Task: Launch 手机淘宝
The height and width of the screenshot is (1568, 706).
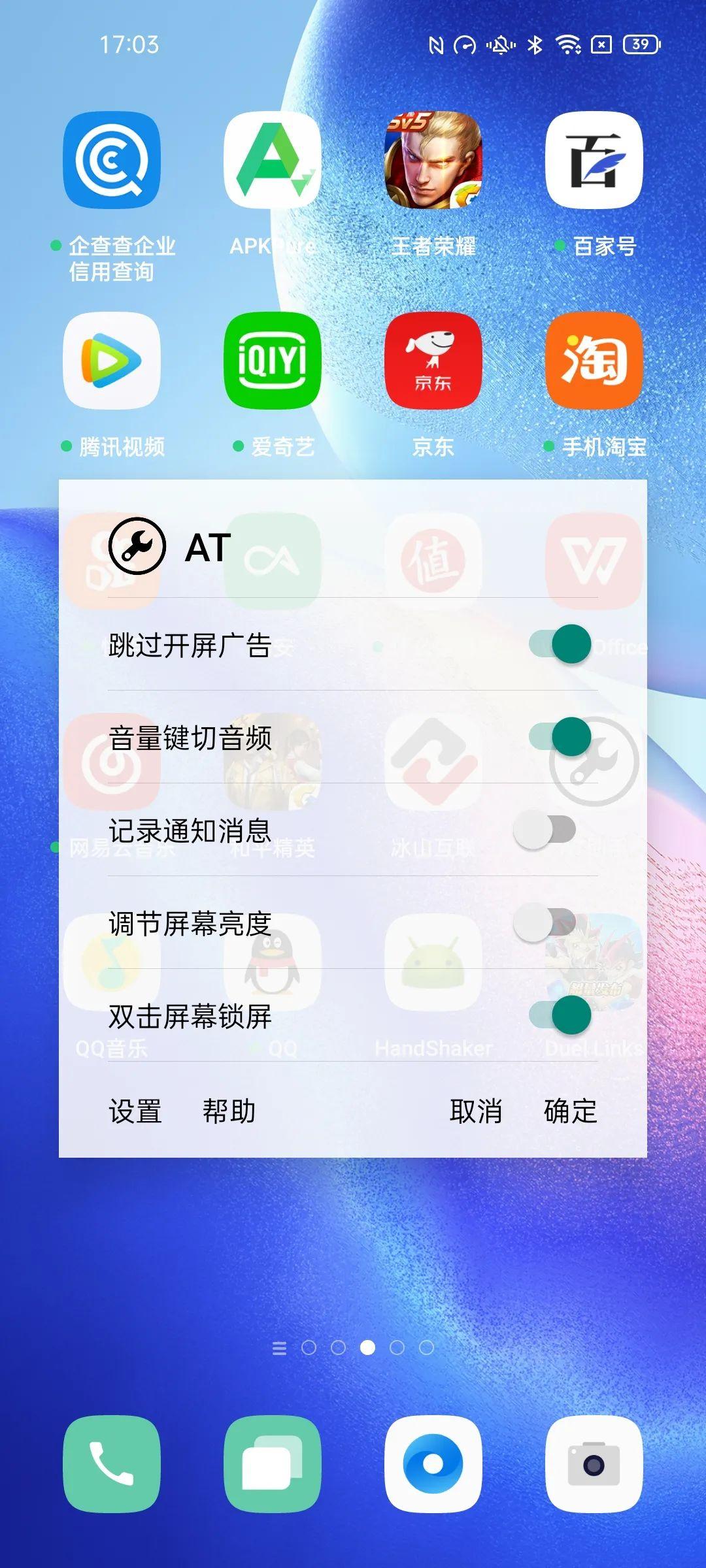Action: pos(594,361)
